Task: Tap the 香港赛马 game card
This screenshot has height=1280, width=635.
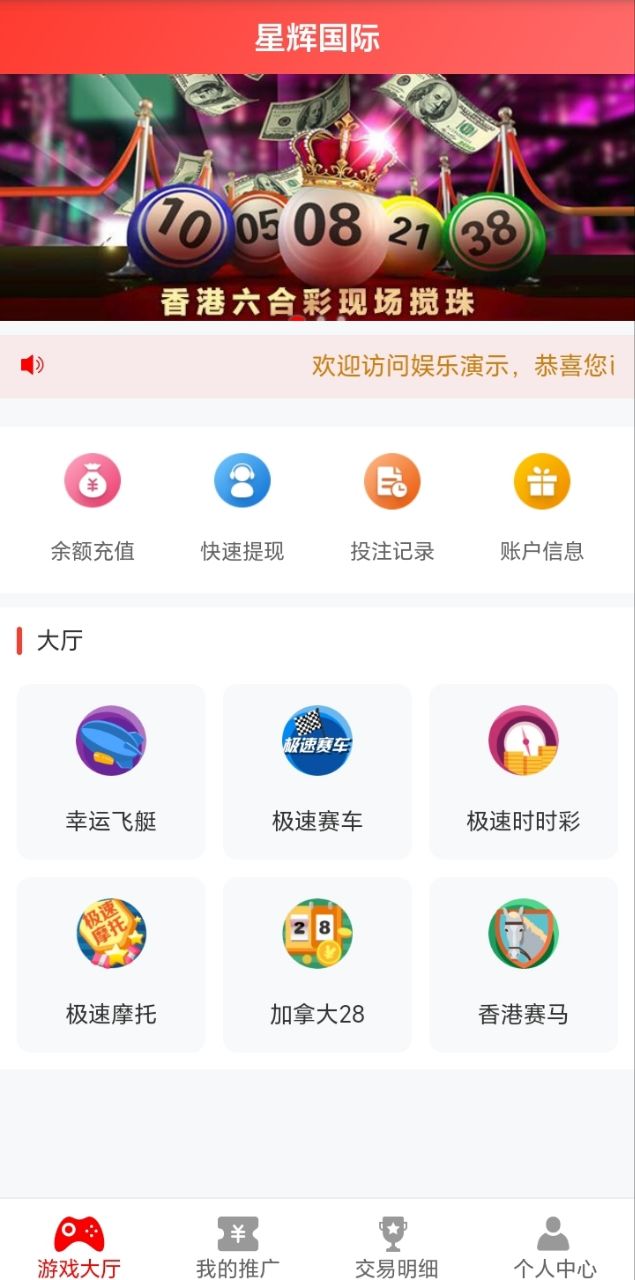Action: [x=523, y=963]
